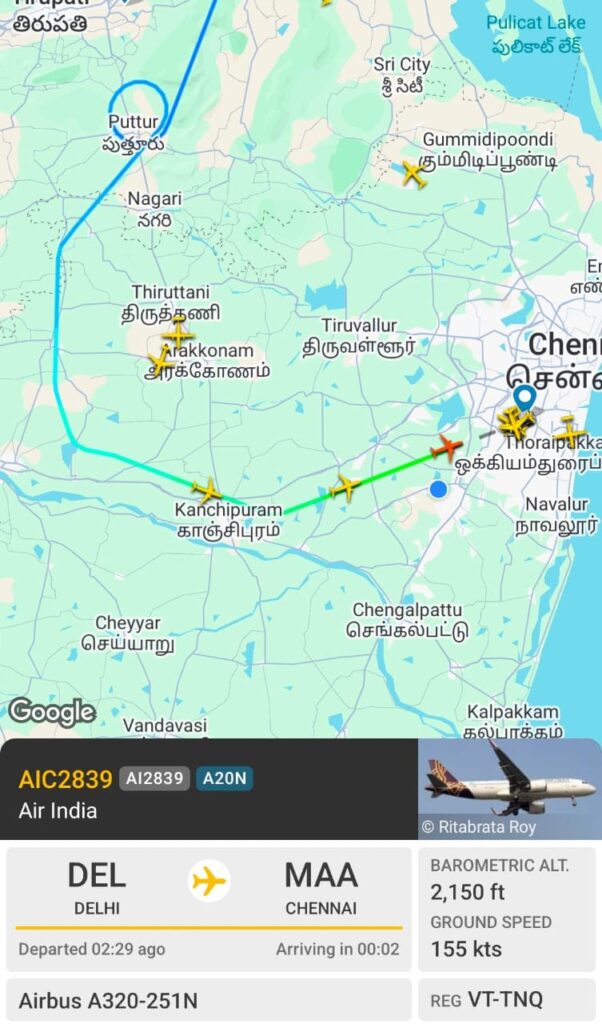602x1024 pixels.
Task: Select the yellow aircraft over Kanchipuram
Action: pos(207,491)
